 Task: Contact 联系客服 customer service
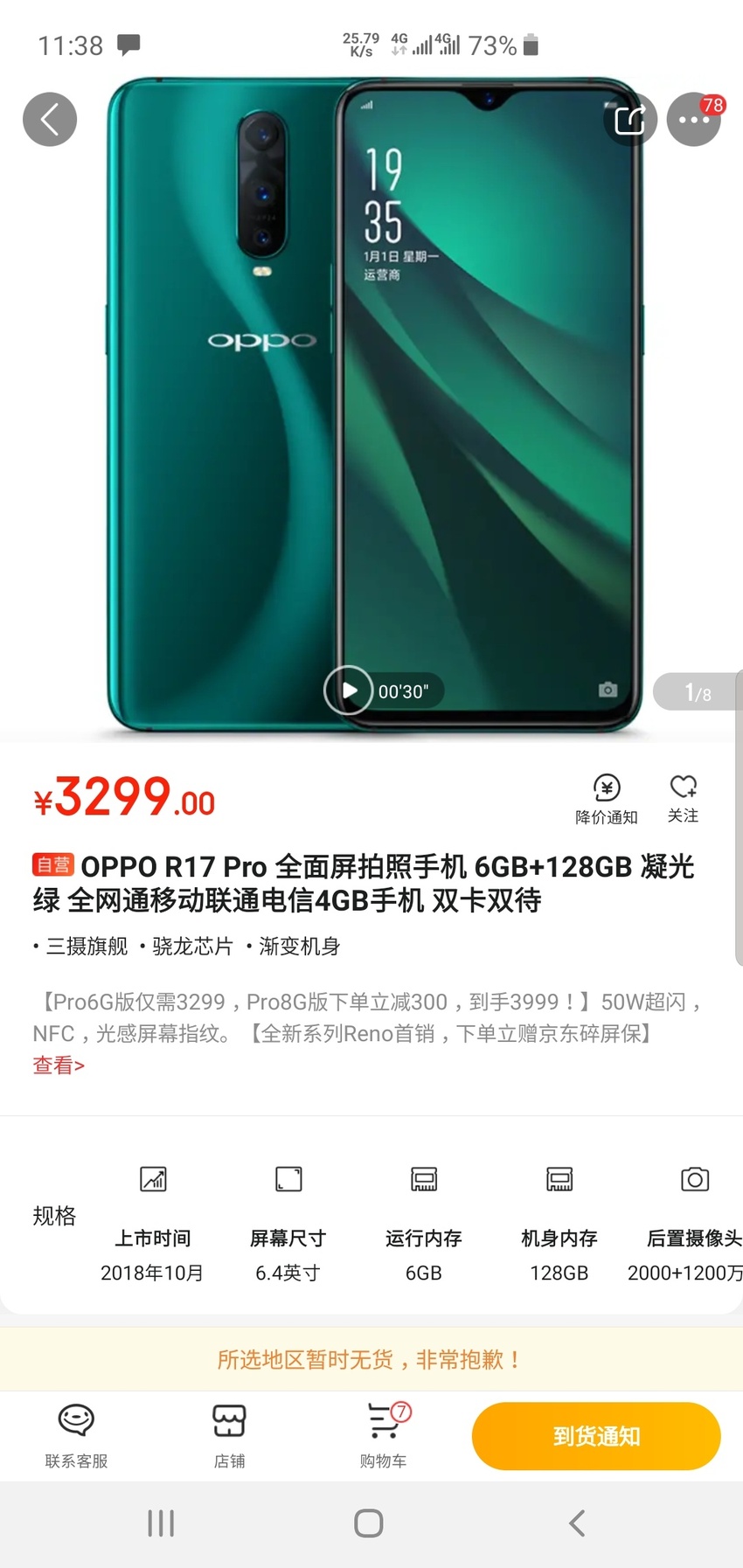click(76, 1436)
